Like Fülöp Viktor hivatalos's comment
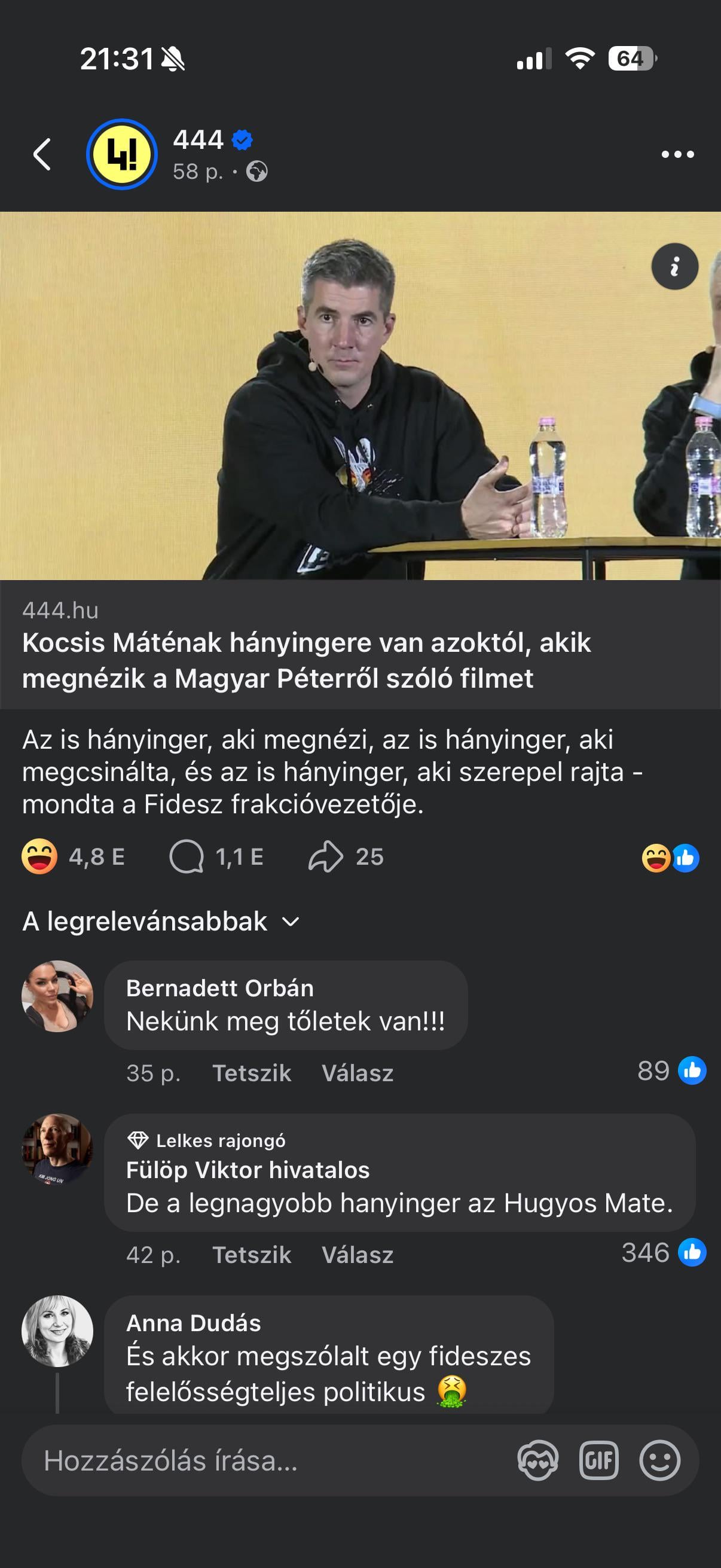 tap(251, 1255)
